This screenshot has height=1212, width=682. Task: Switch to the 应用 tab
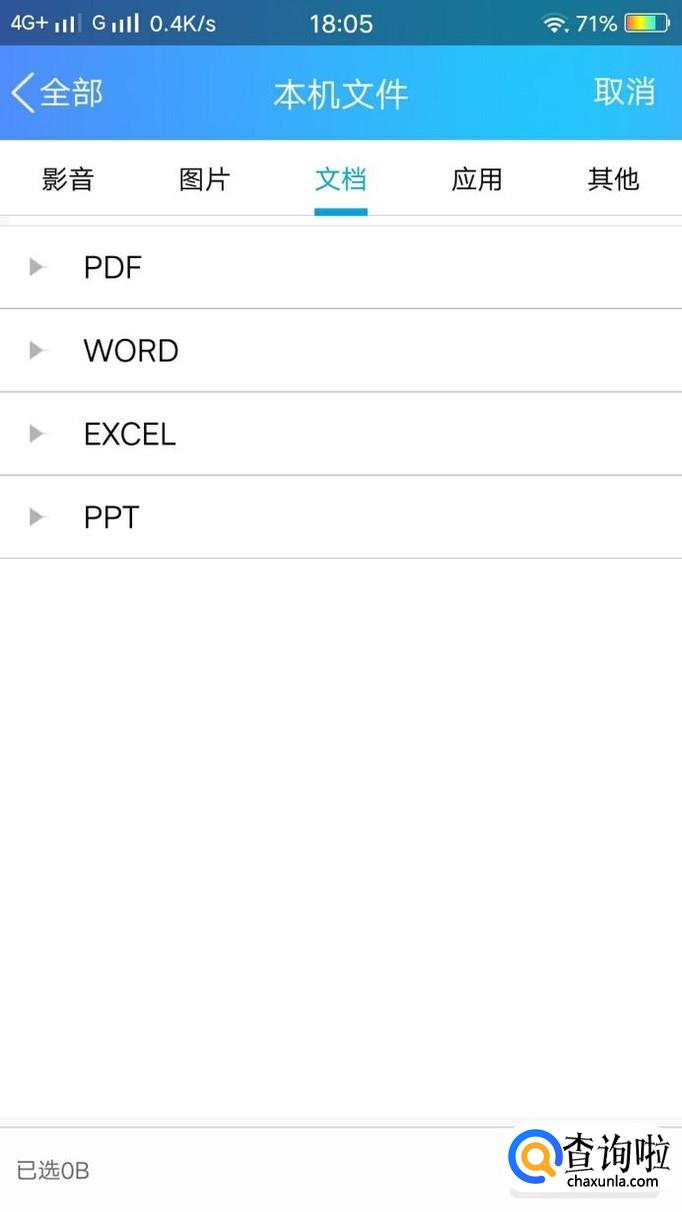click(477, 180)
